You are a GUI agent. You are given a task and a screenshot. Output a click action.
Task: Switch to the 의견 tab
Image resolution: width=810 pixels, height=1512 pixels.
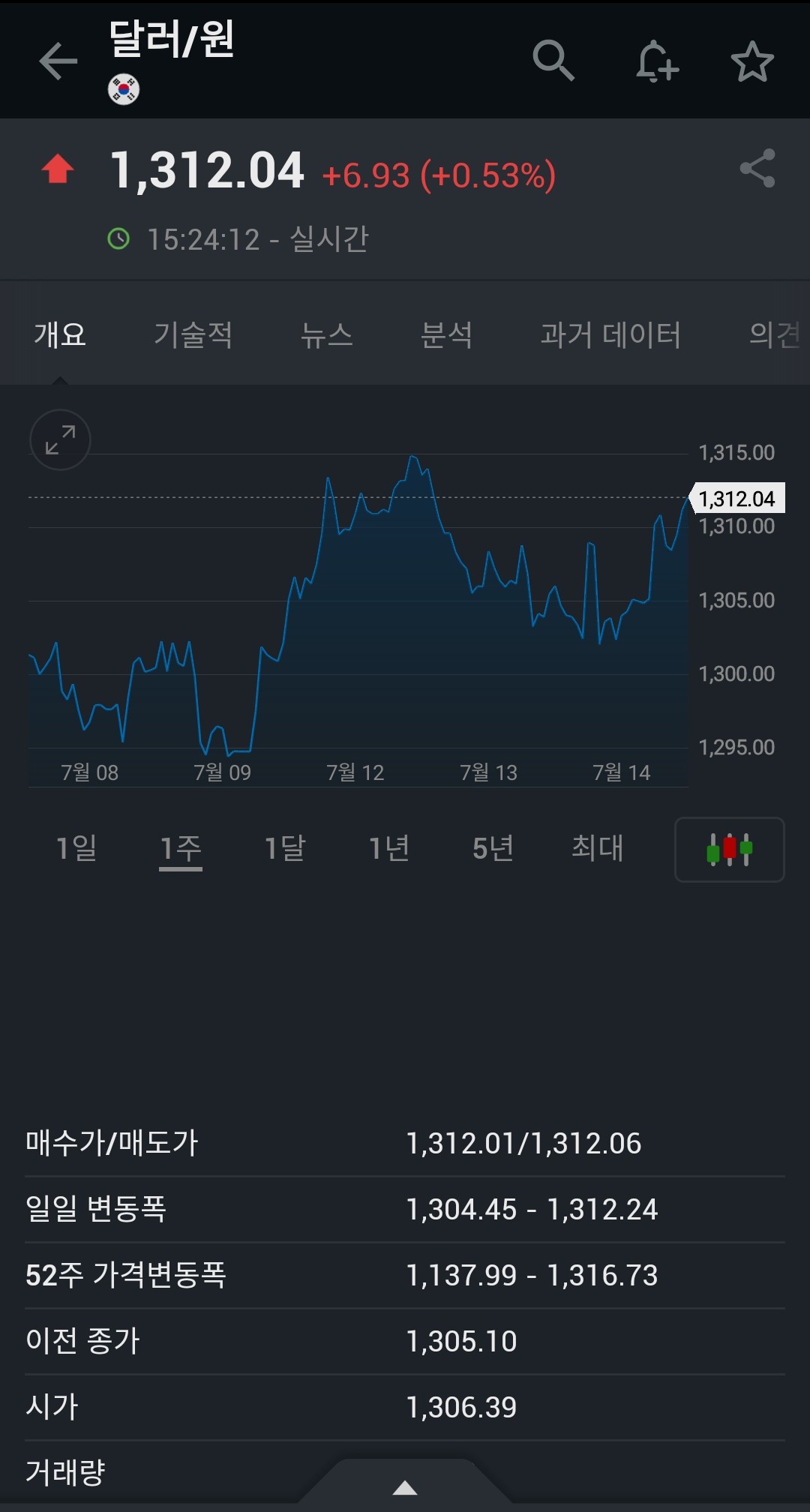coord(775,334)
